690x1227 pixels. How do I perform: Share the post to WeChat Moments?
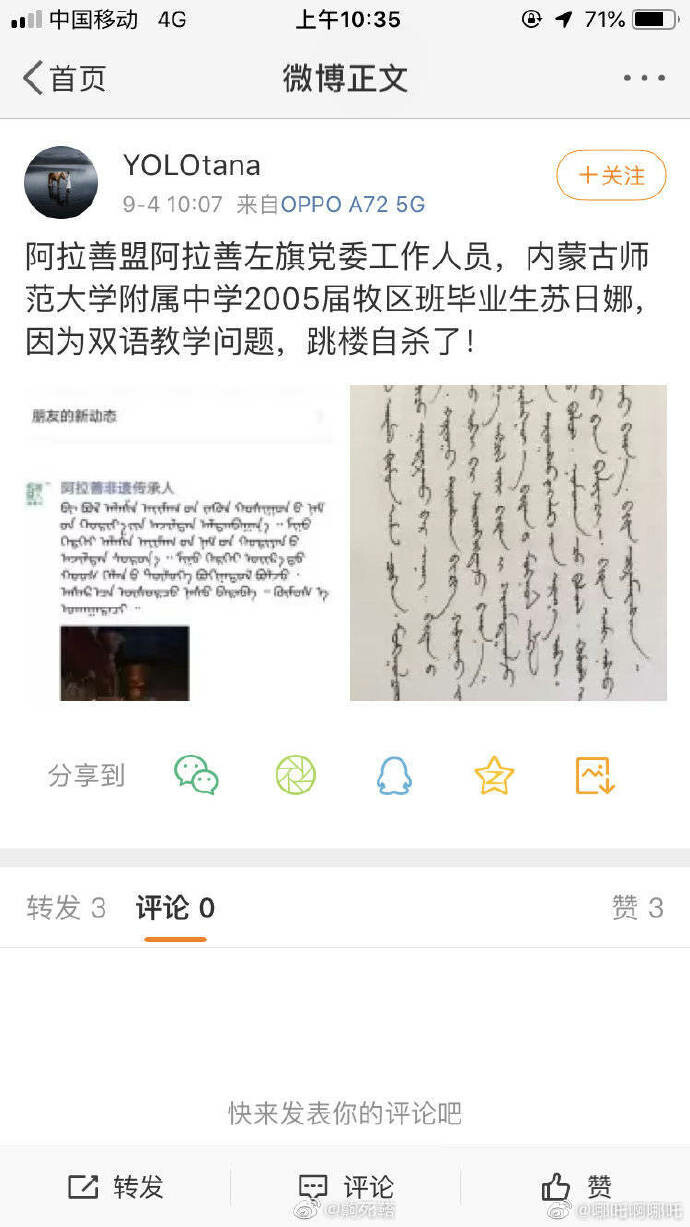[296, 775]
